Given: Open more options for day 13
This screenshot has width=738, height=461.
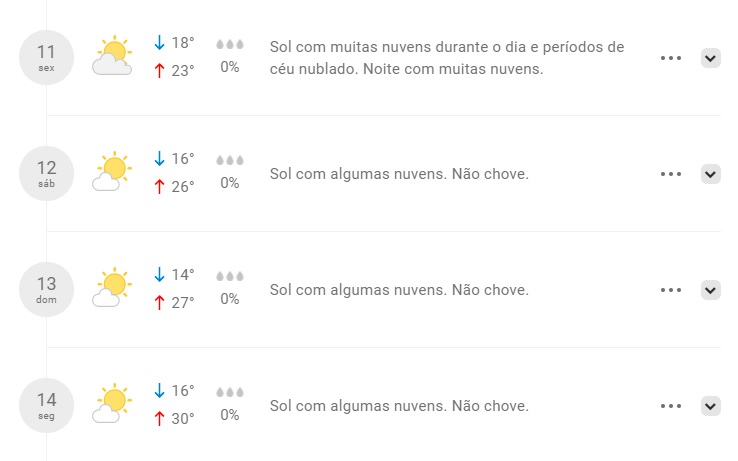Looking at the screenshot, I should 671,290.
